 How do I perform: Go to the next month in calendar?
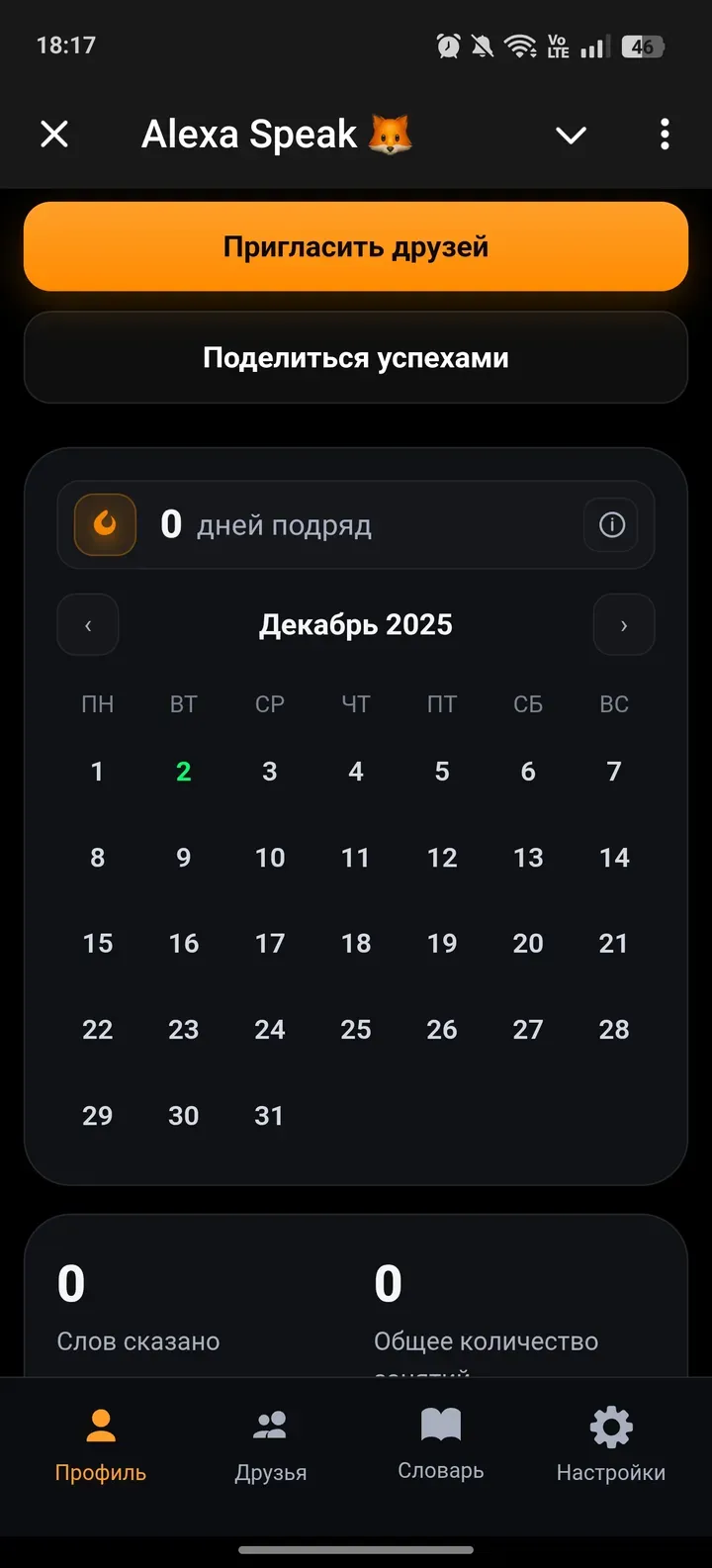(x=623, y=625)
